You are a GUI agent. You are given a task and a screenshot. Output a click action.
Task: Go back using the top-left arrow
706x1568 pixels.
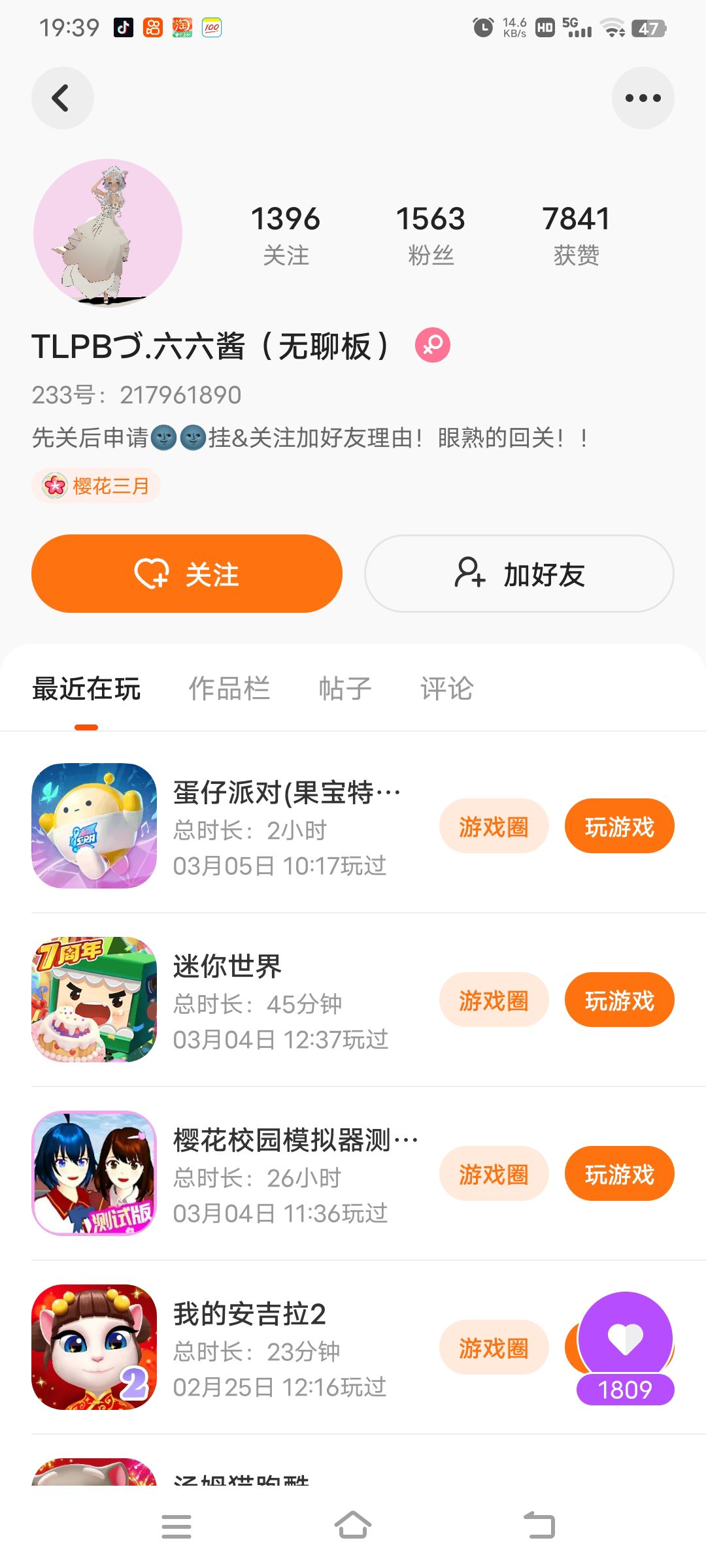62,98
